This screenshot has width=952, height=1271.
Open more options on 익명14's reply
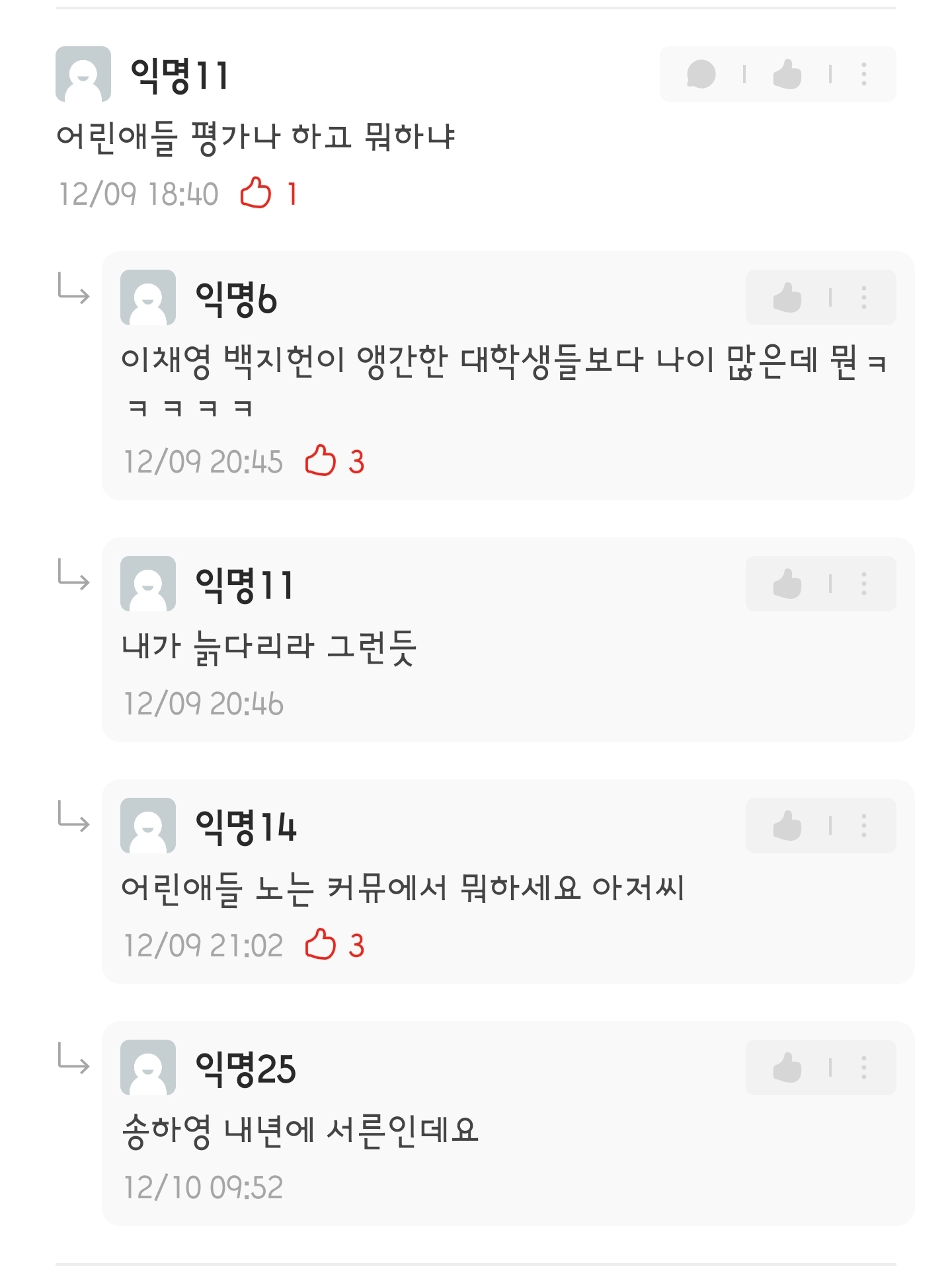(863, 826)
